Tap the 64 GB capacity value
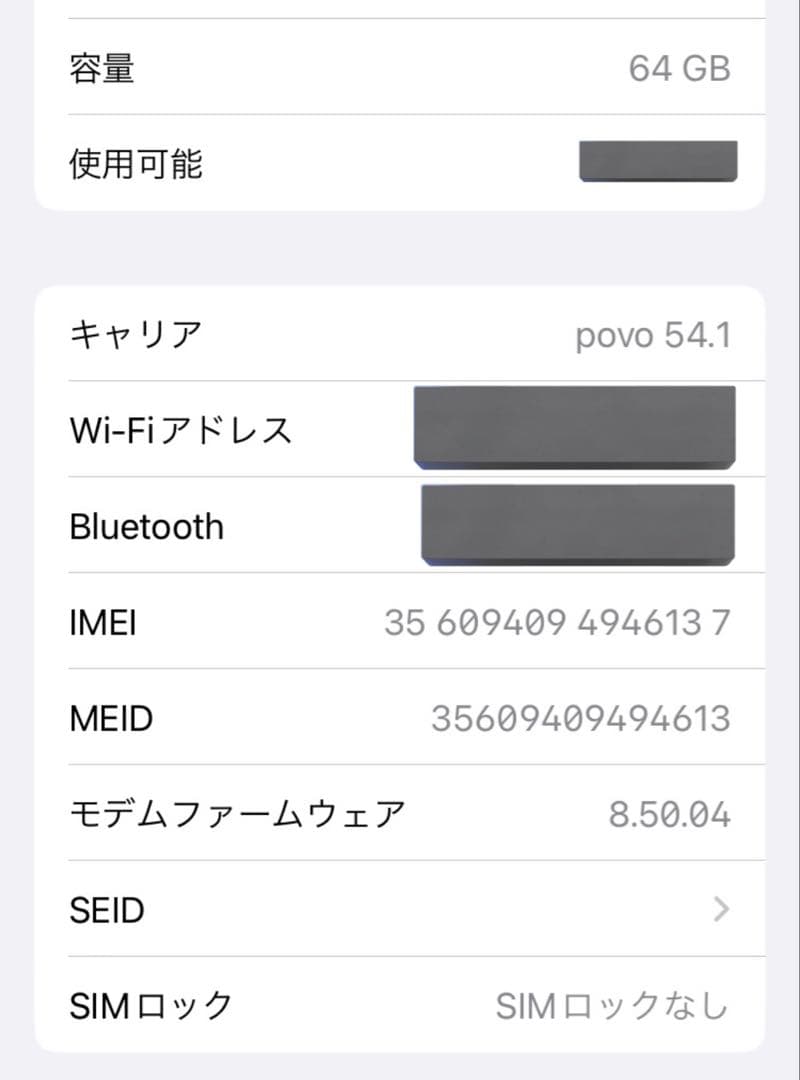Viewport: 800px width, 1080px height. coord(679,68)
